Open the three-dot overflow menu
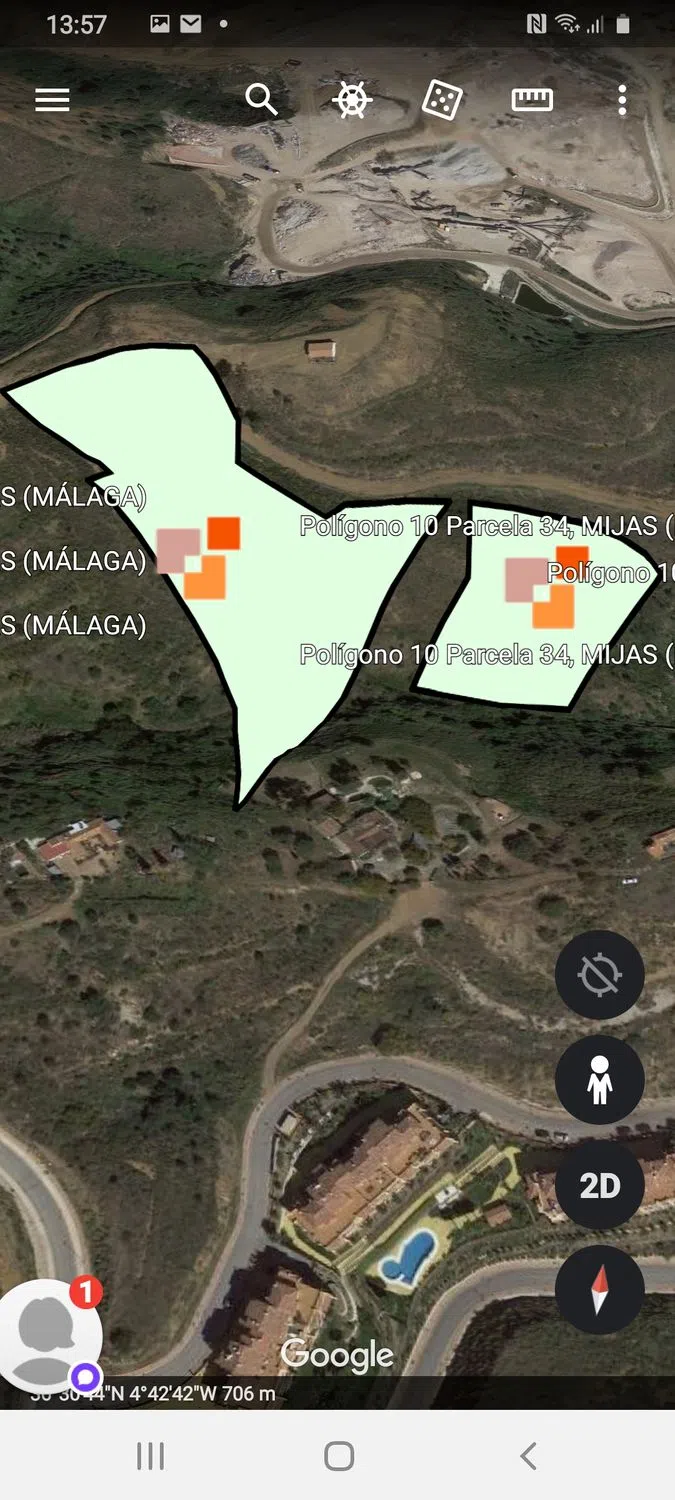The height and width of the screenshot is (1500, 675). point(622,100)
